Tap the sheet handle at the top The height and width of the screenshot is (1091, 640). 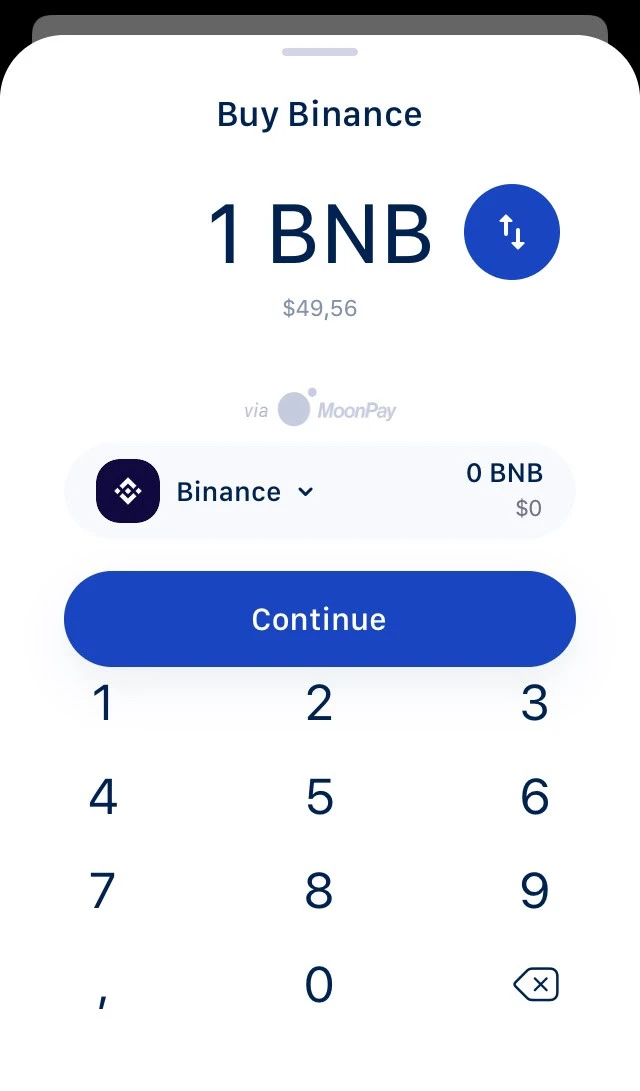(320, 52)
